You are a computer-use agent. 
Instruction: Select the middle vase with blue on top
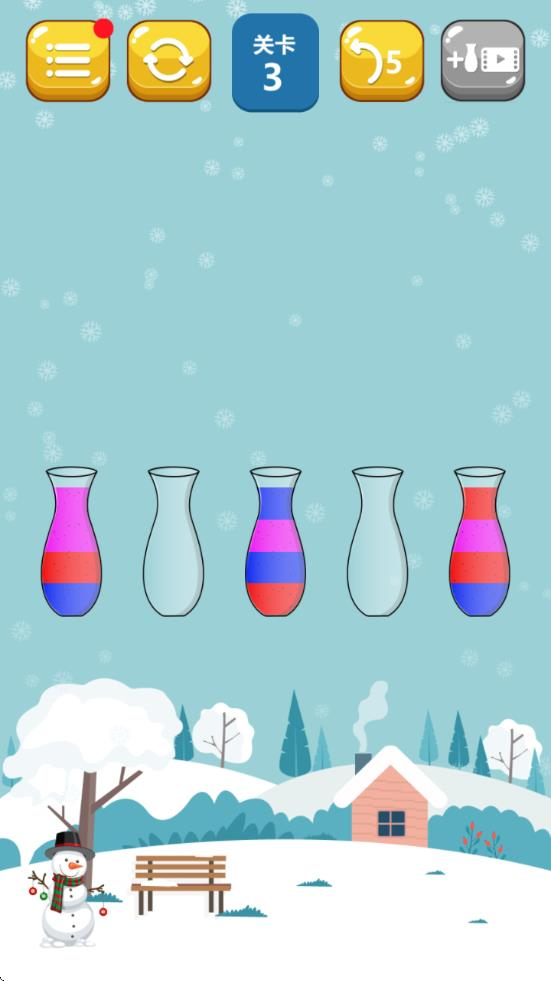[x=275, y=542]
